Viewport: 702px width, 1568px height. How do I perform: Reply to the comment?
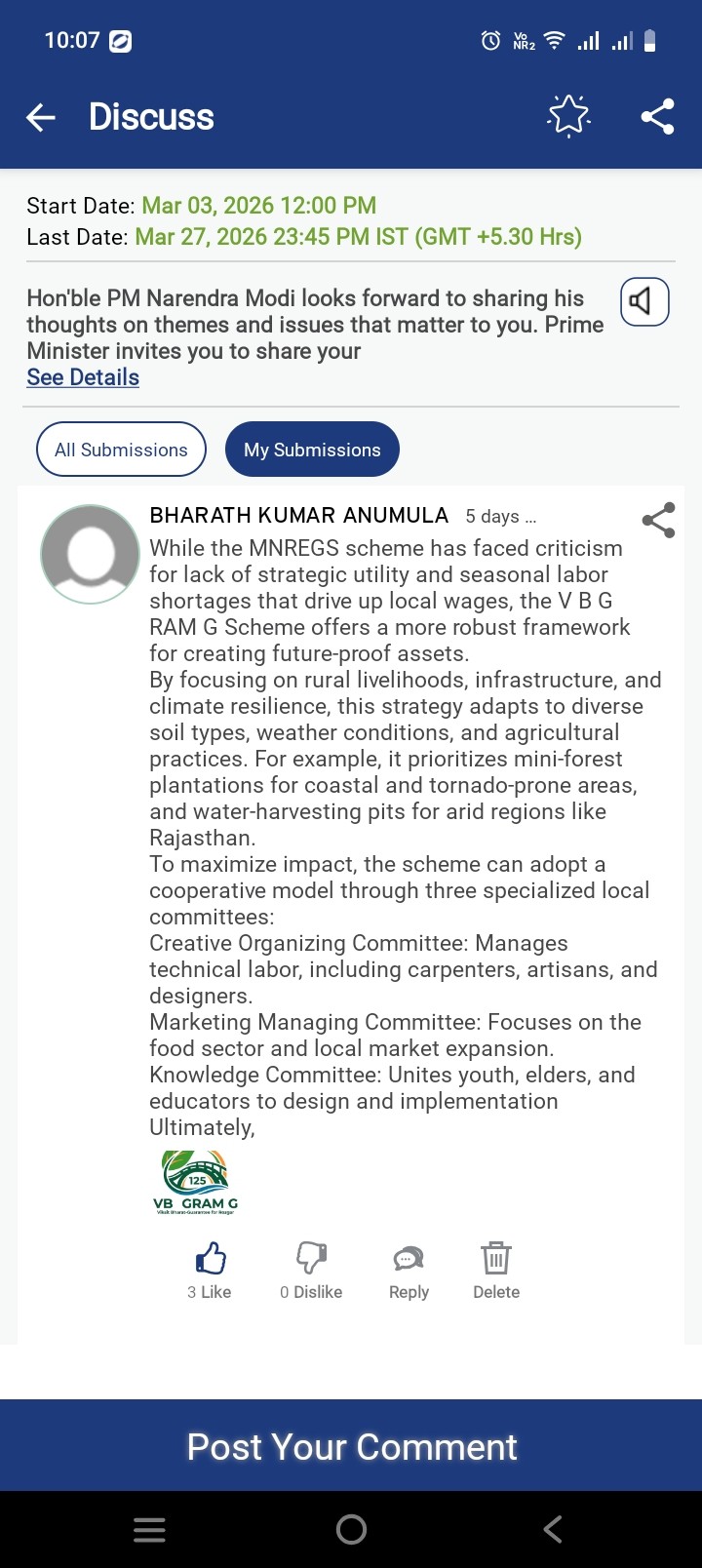409,1272
